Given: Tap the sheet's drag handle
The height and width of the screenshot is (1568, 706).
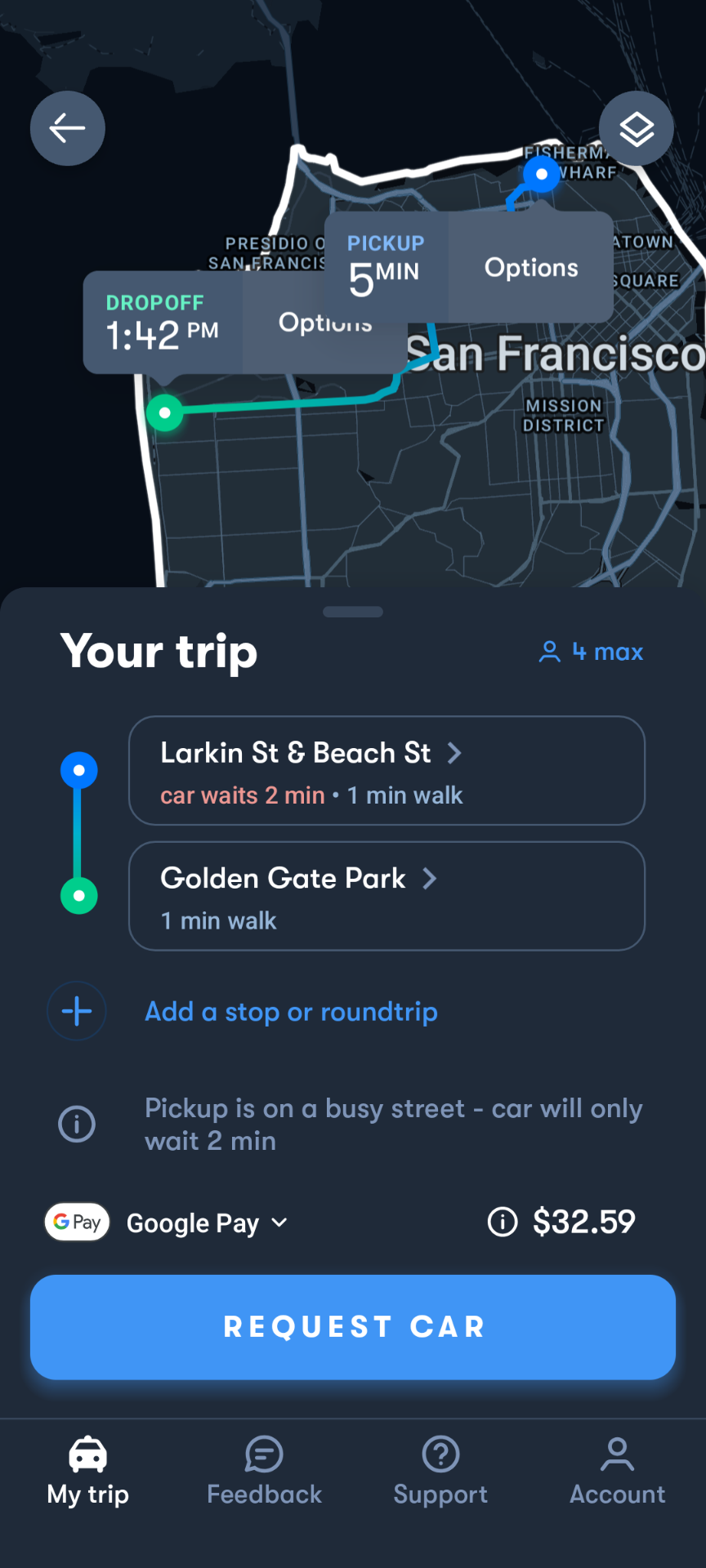Looking at the screenshot, I should coord(353,612).
